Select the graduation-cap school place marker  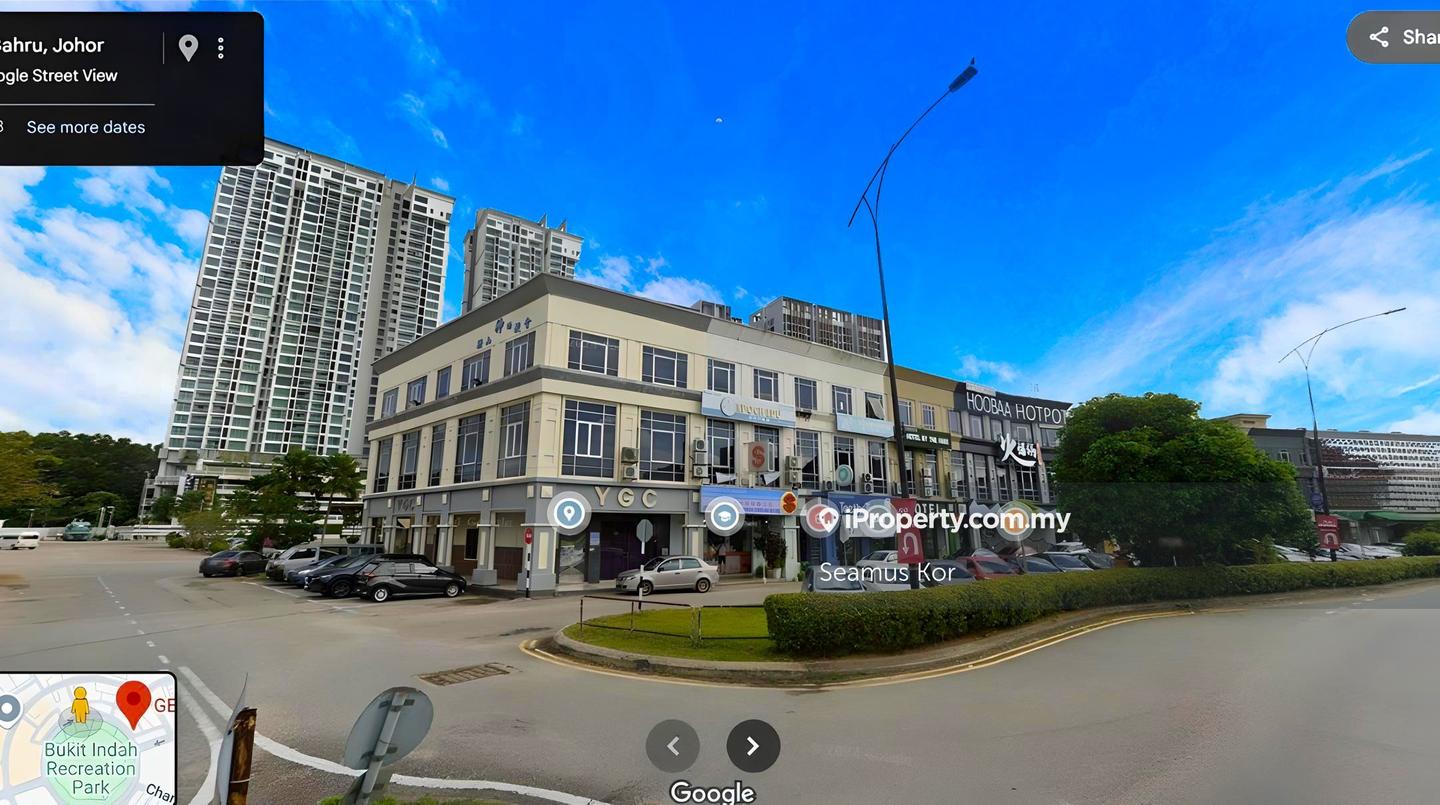point(724,516)
